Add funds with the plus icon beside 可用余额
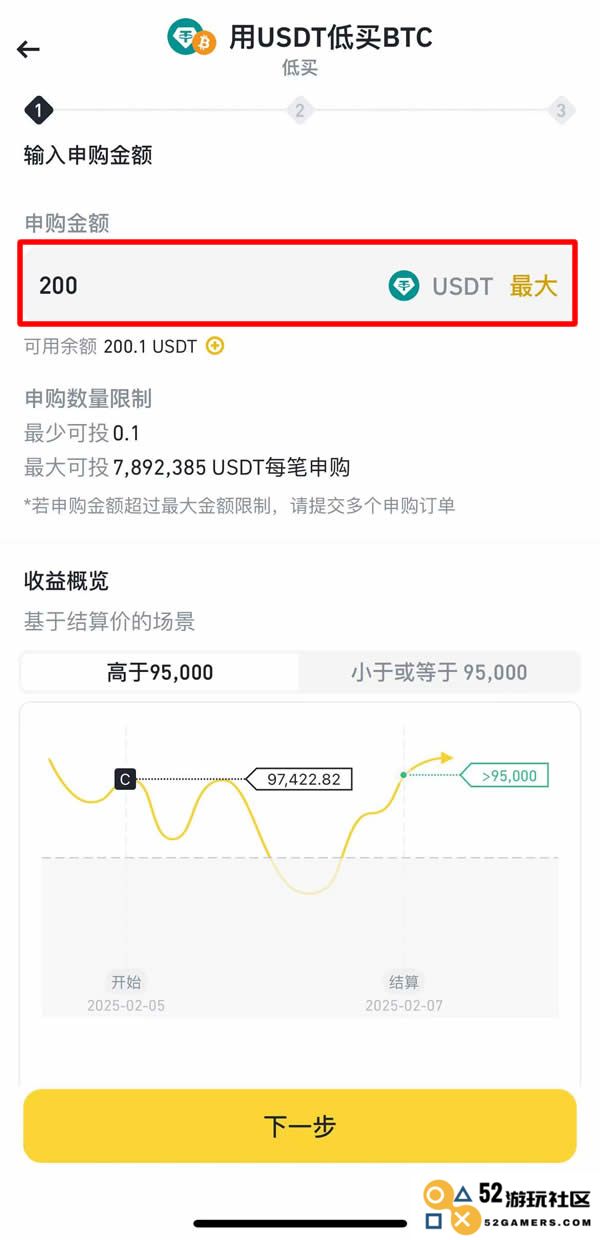 coord(215,346)
